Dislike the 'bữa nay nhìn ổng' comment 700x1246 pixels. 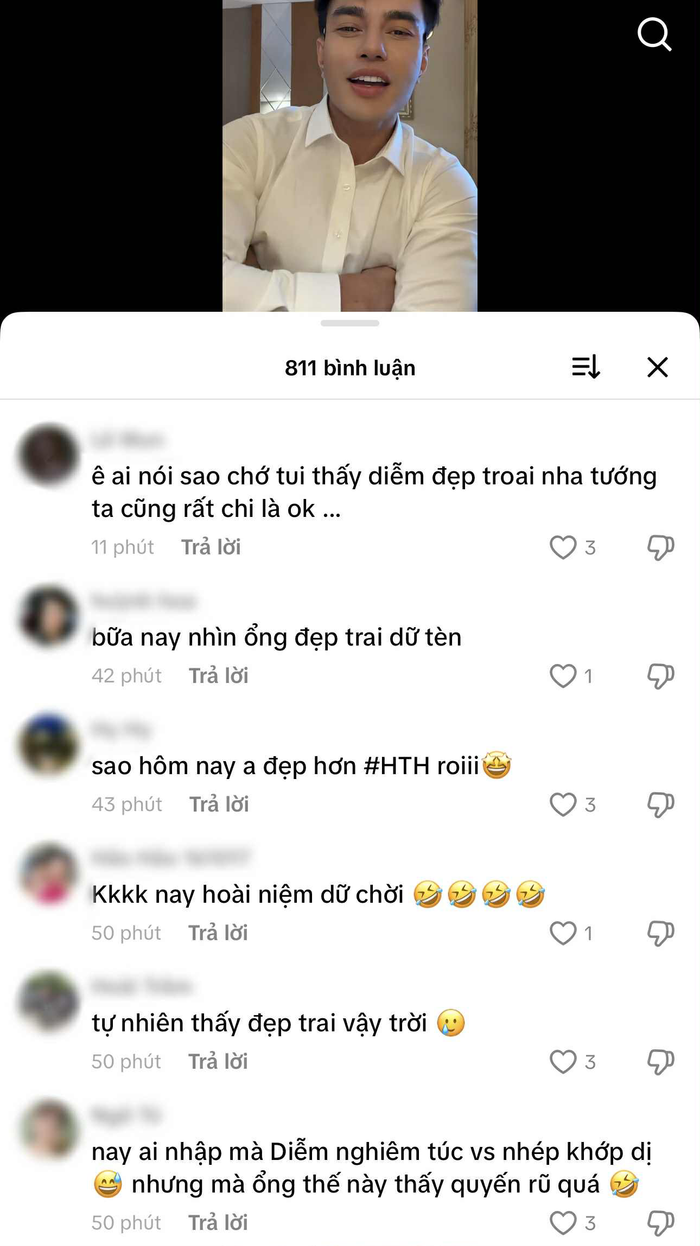pyautogui.click(x=660, y=676)
